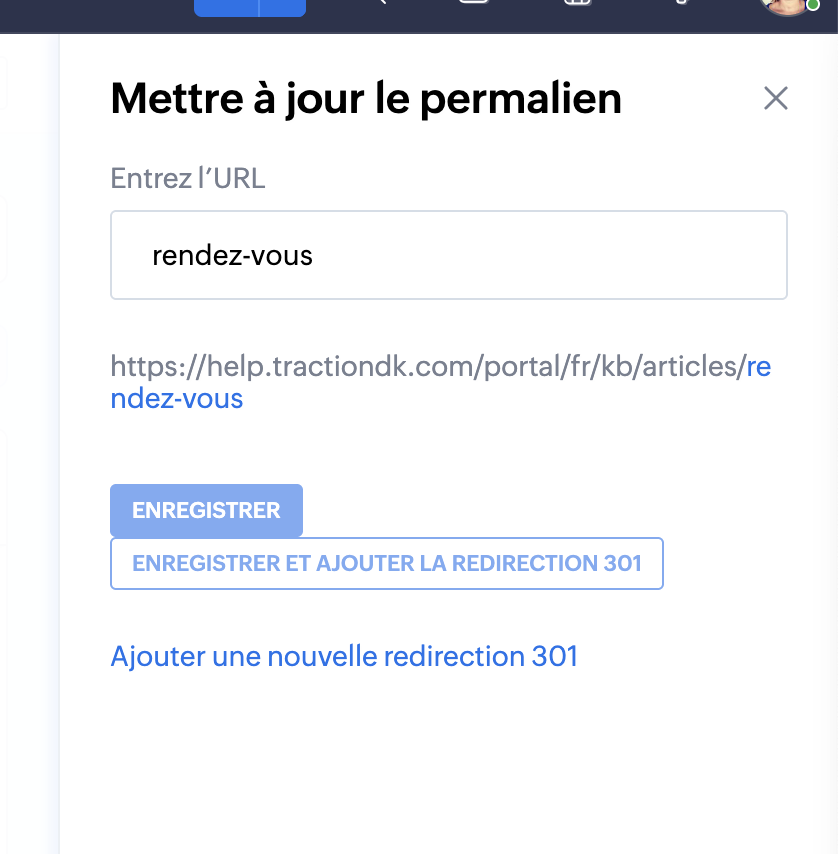Image resolution: width=838 pixels, height=854 pixels.
Task: Follow the 'Ajouter une nouvelle redirection 301' link
Action: (x=343, y=656)
